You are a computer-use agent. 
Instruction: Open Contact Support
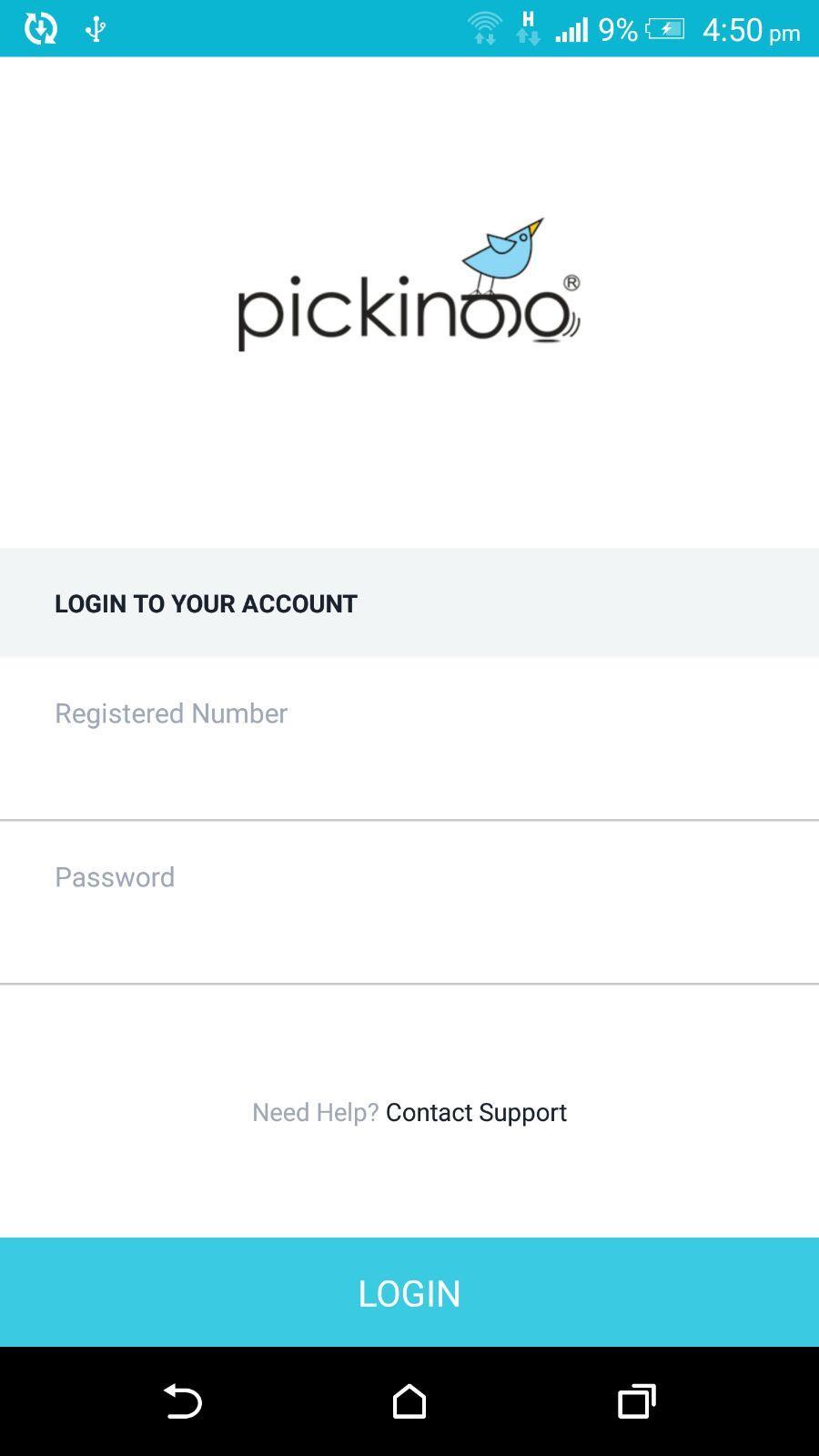[475, 1111]
